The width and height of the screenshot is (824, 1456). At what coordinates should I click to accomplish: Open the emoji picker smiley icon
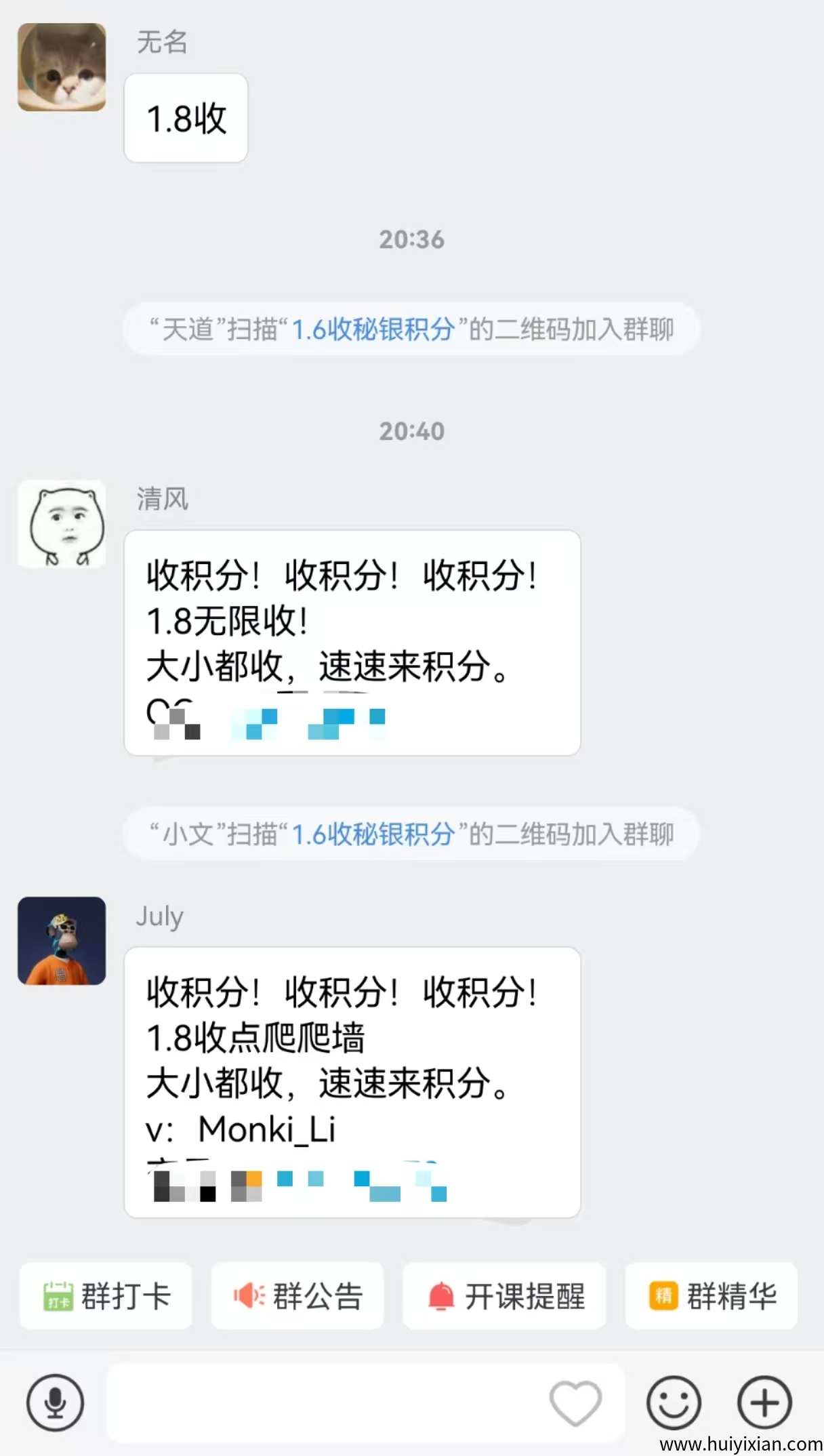coord(672,1402)
